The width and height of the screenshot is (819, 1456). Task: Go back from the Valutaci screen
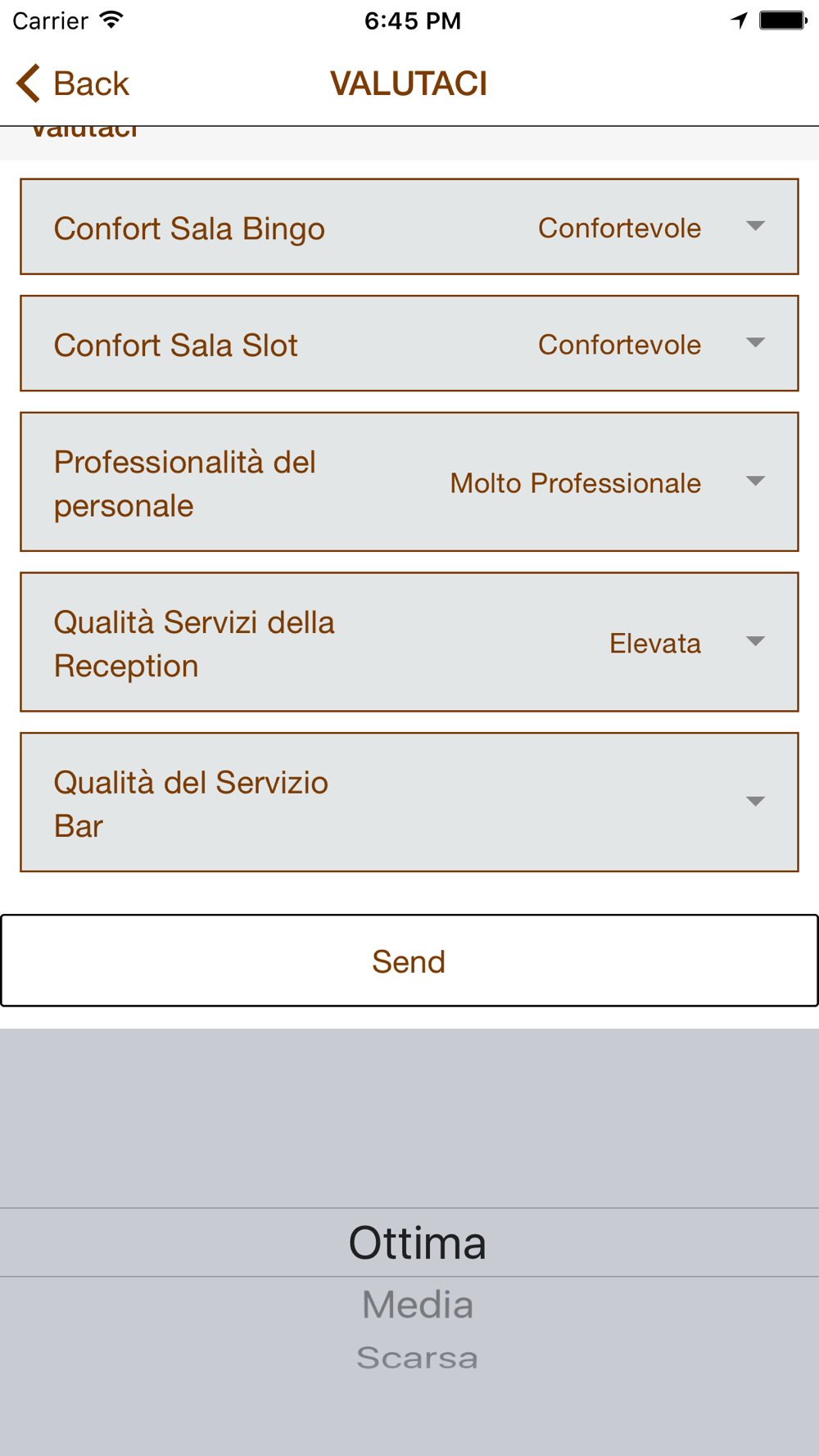coord(73,84)
